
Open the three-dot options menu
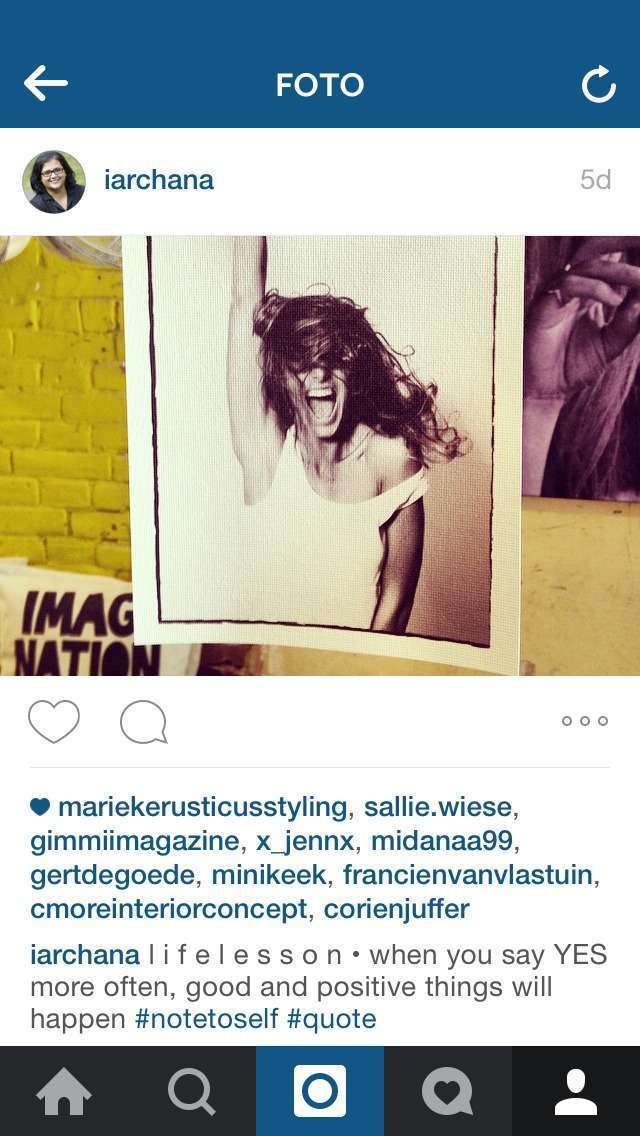pyautogui.click(x=585, y=721)
